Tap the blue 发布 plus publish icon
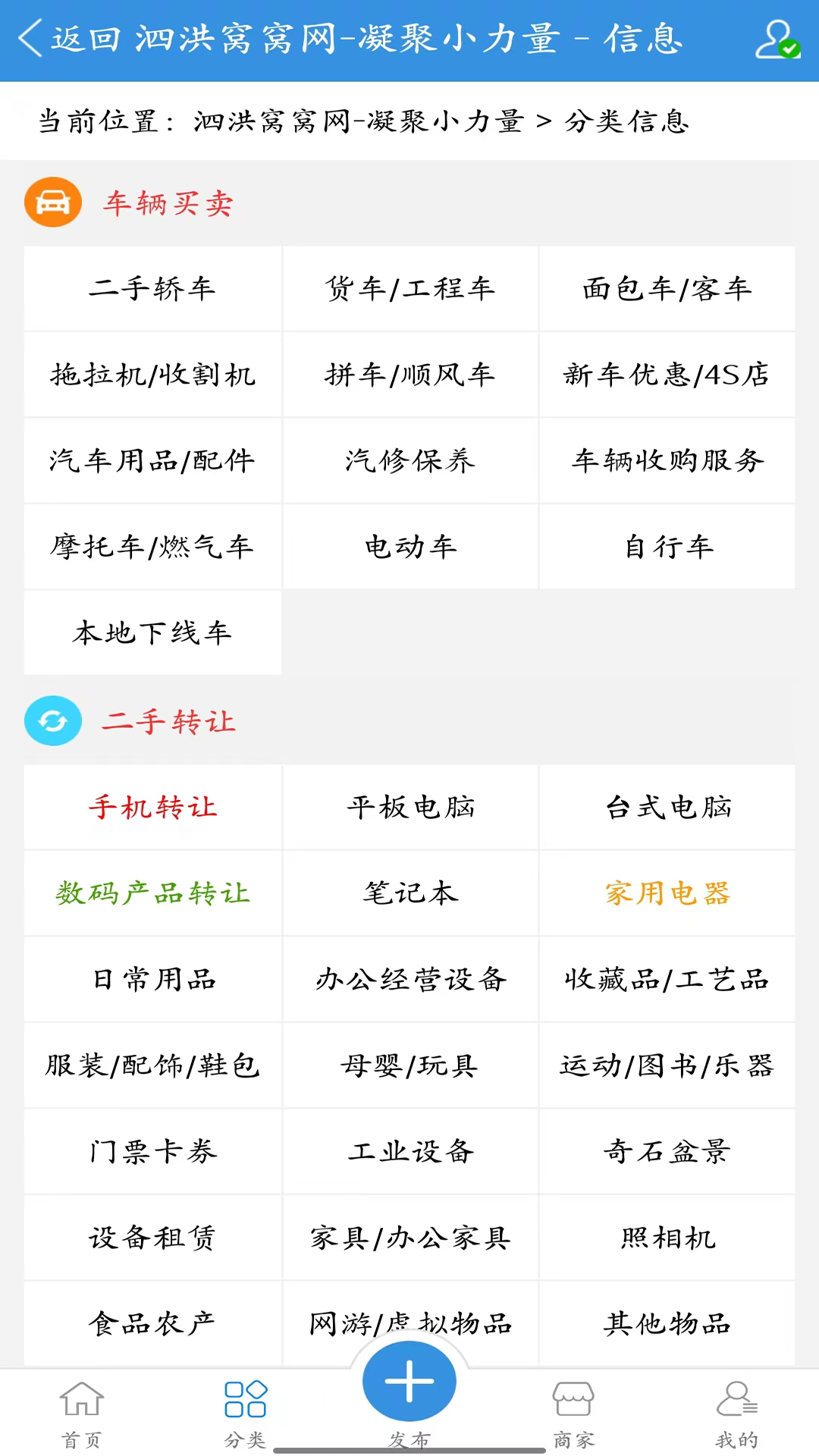 (x=409, y=1382)
